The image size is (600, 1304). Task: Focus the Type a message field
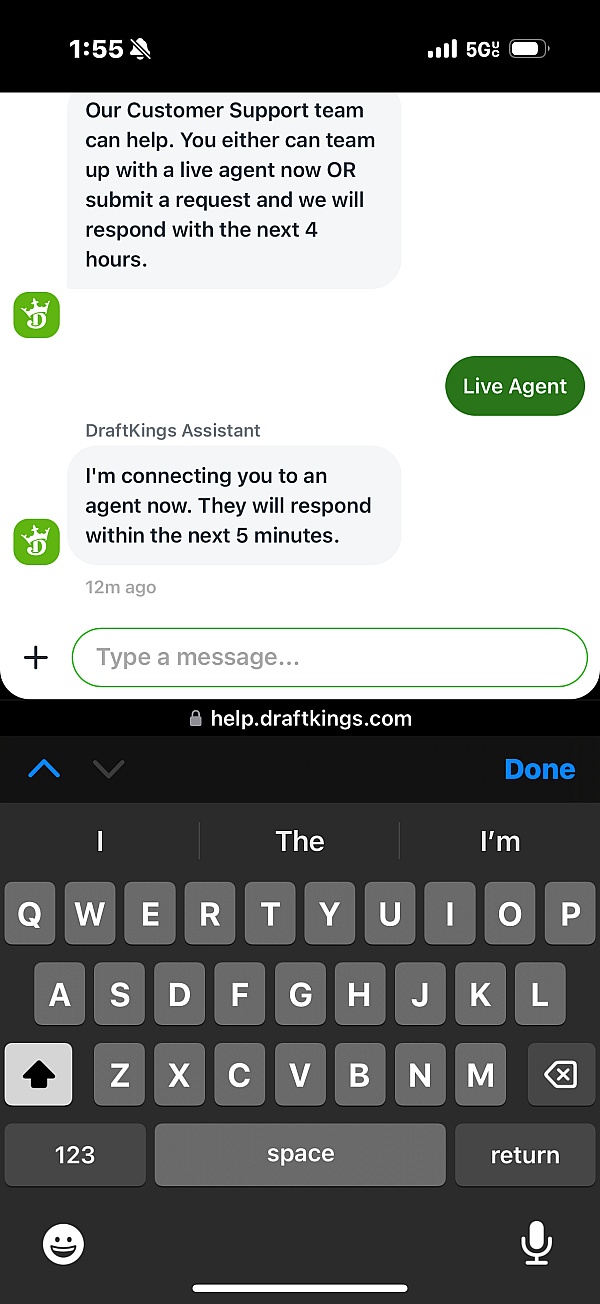[329, 657]
